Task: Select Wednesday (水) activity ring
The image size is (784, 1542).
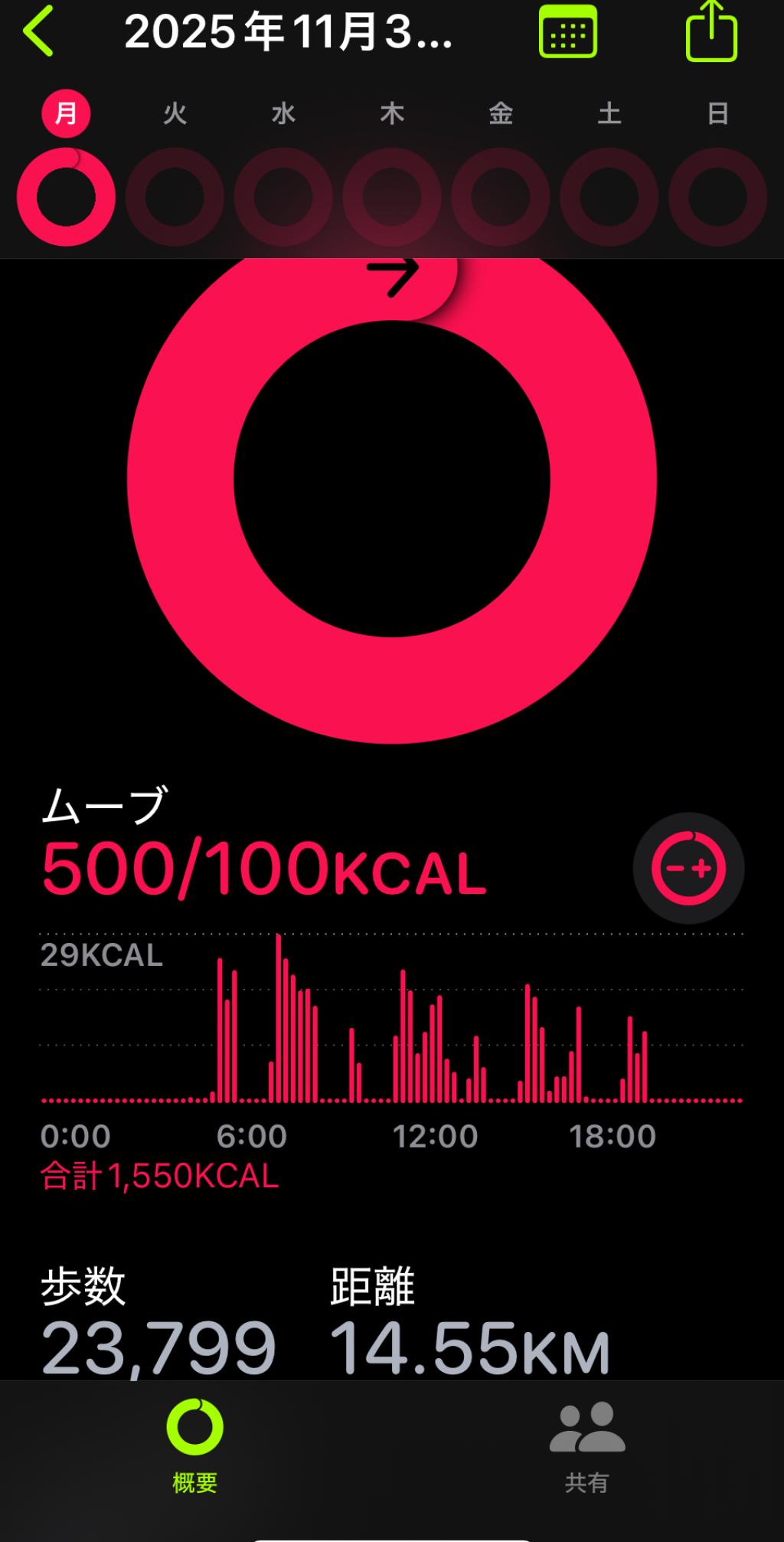Action: coord(283,197)
